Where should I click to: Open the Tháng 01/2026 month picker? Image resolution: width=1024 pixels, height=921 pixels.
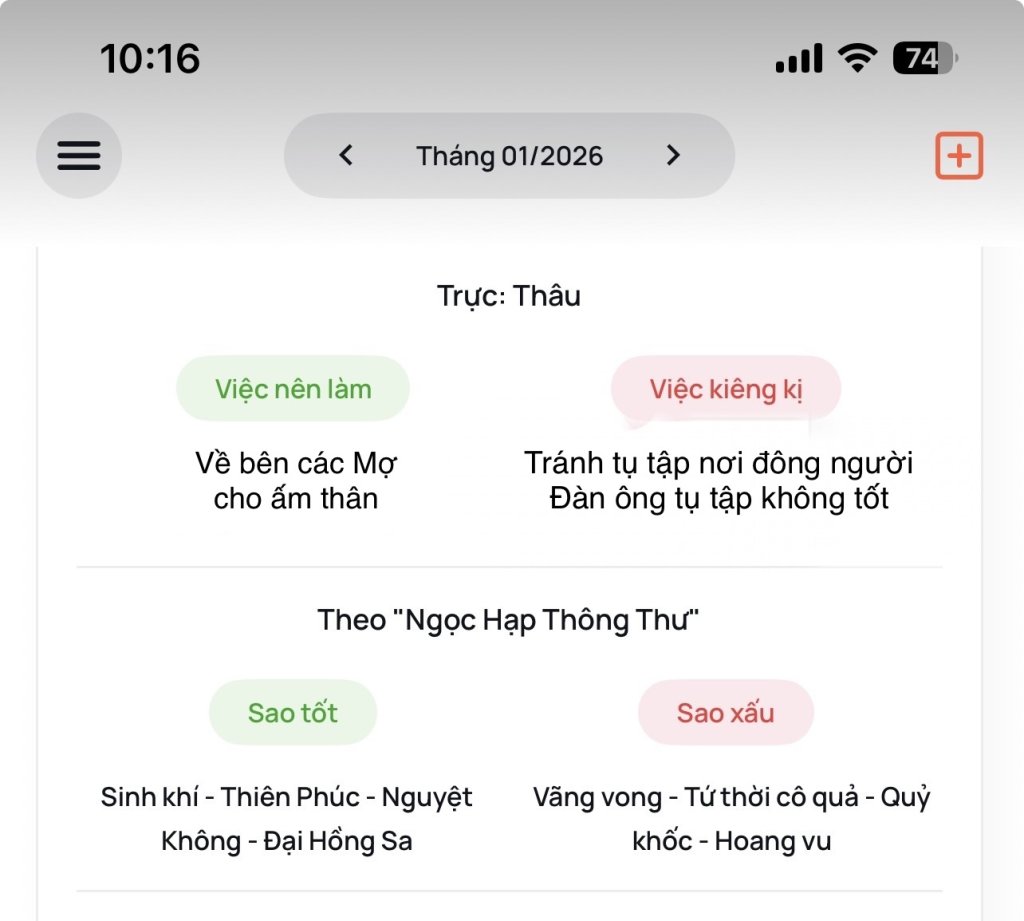pyautogui.click(x=509, y=156)
